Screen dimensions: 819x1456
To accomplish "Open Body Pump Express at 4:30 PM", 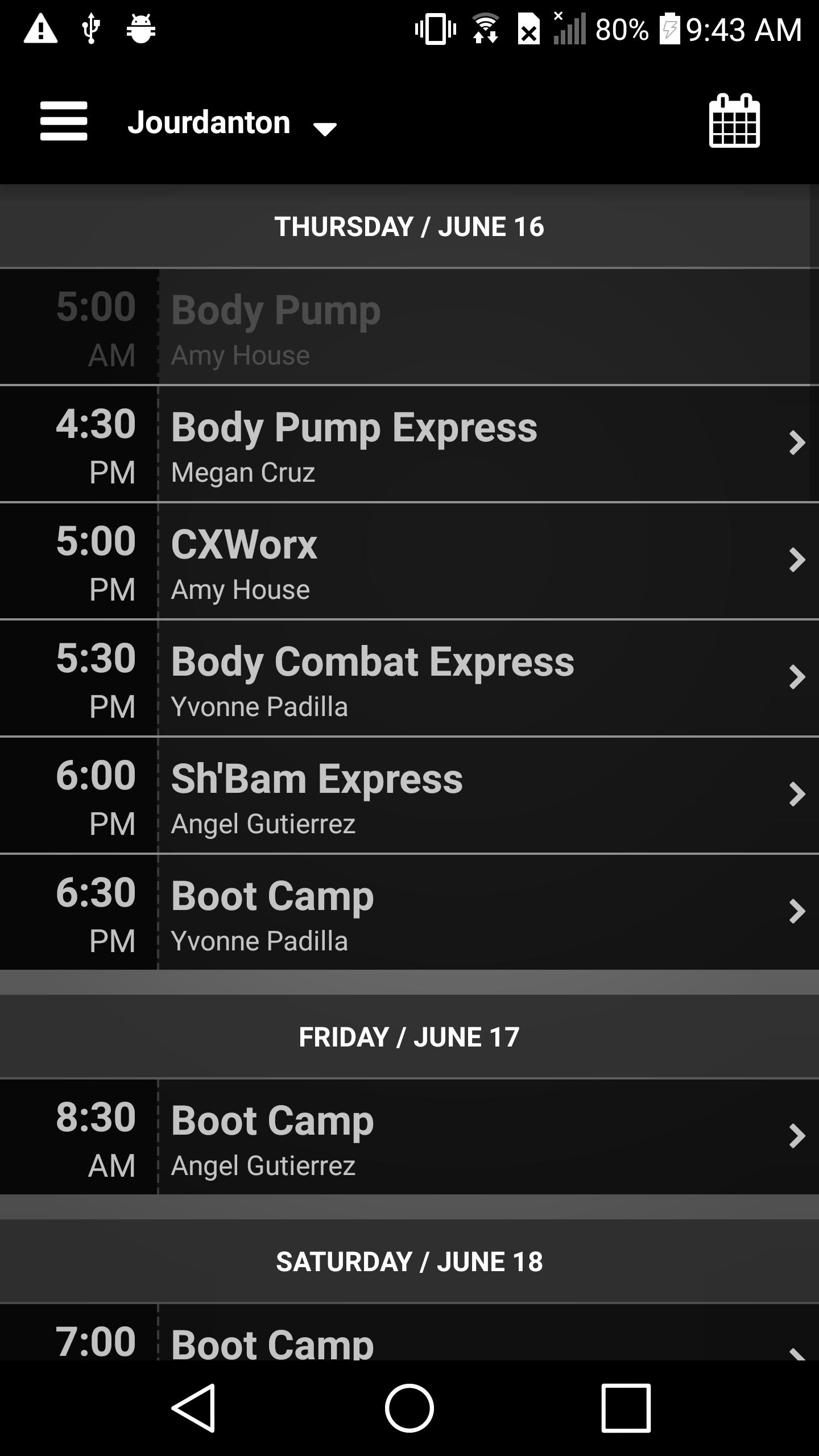I will point(409,444).
